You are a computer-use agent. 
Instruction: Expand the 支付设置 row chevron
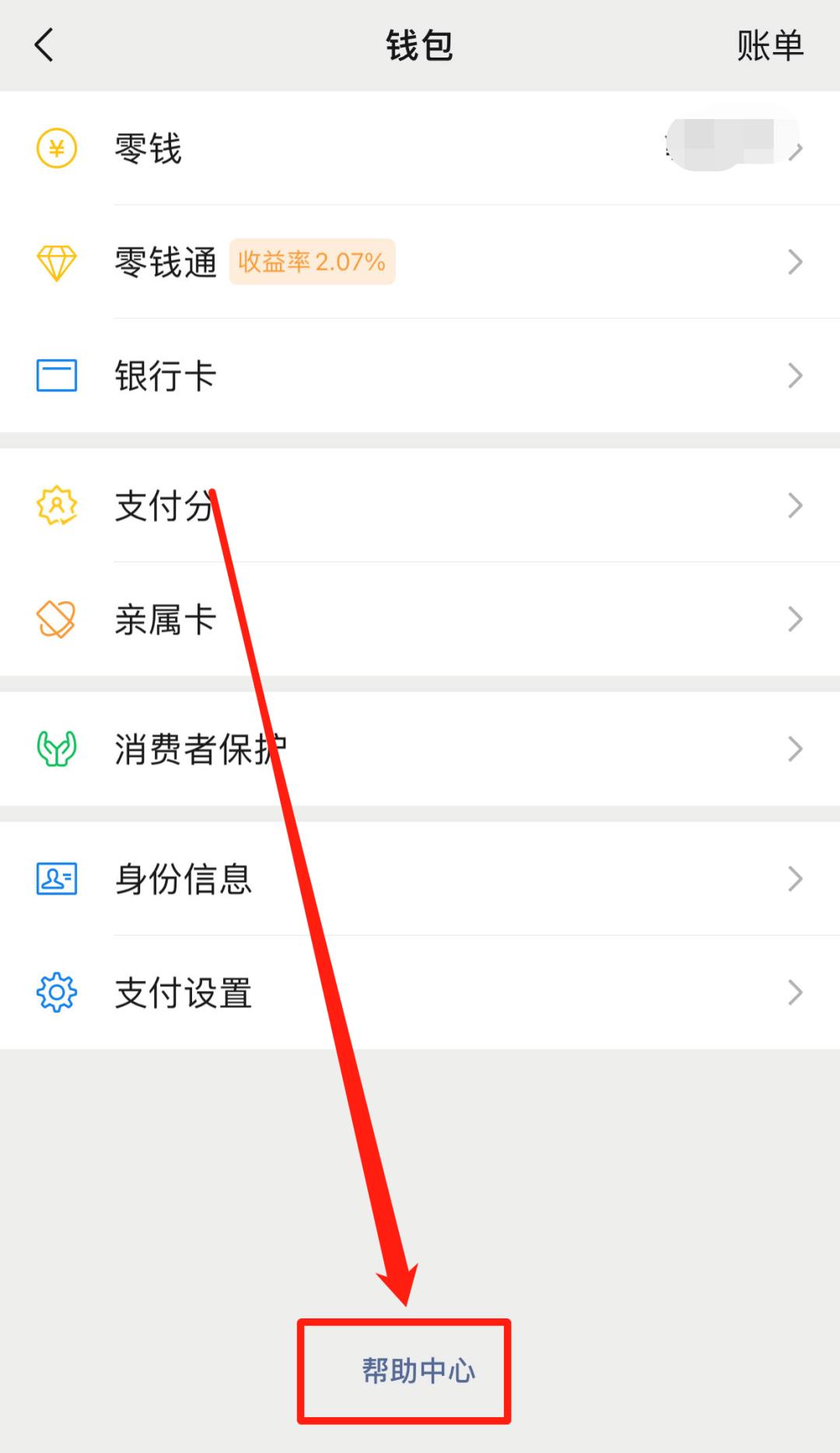point(795,992)
